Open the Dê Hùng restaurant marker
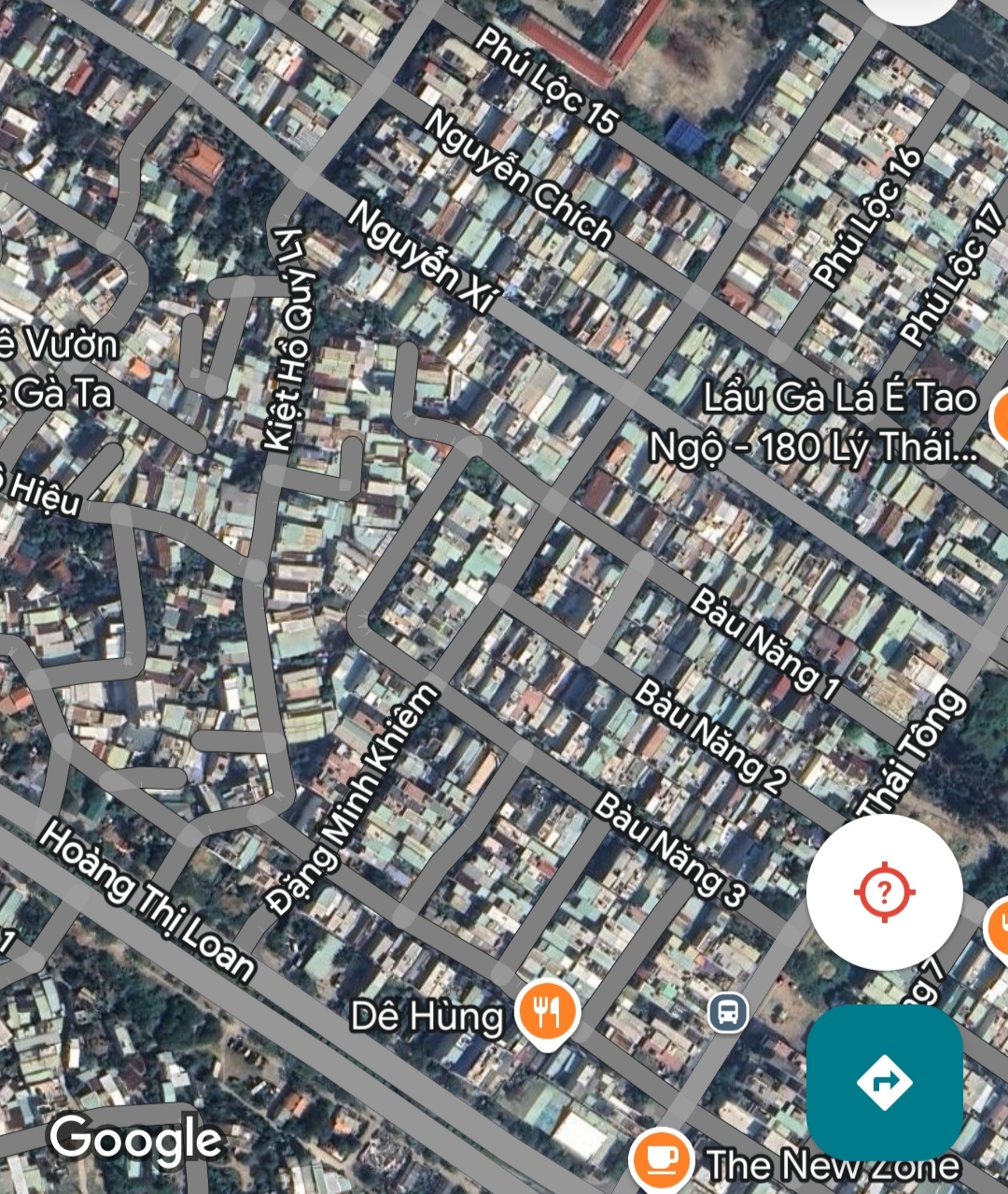Image resolution: width=1008 pixels, height=1194 pixels. 548,1012
